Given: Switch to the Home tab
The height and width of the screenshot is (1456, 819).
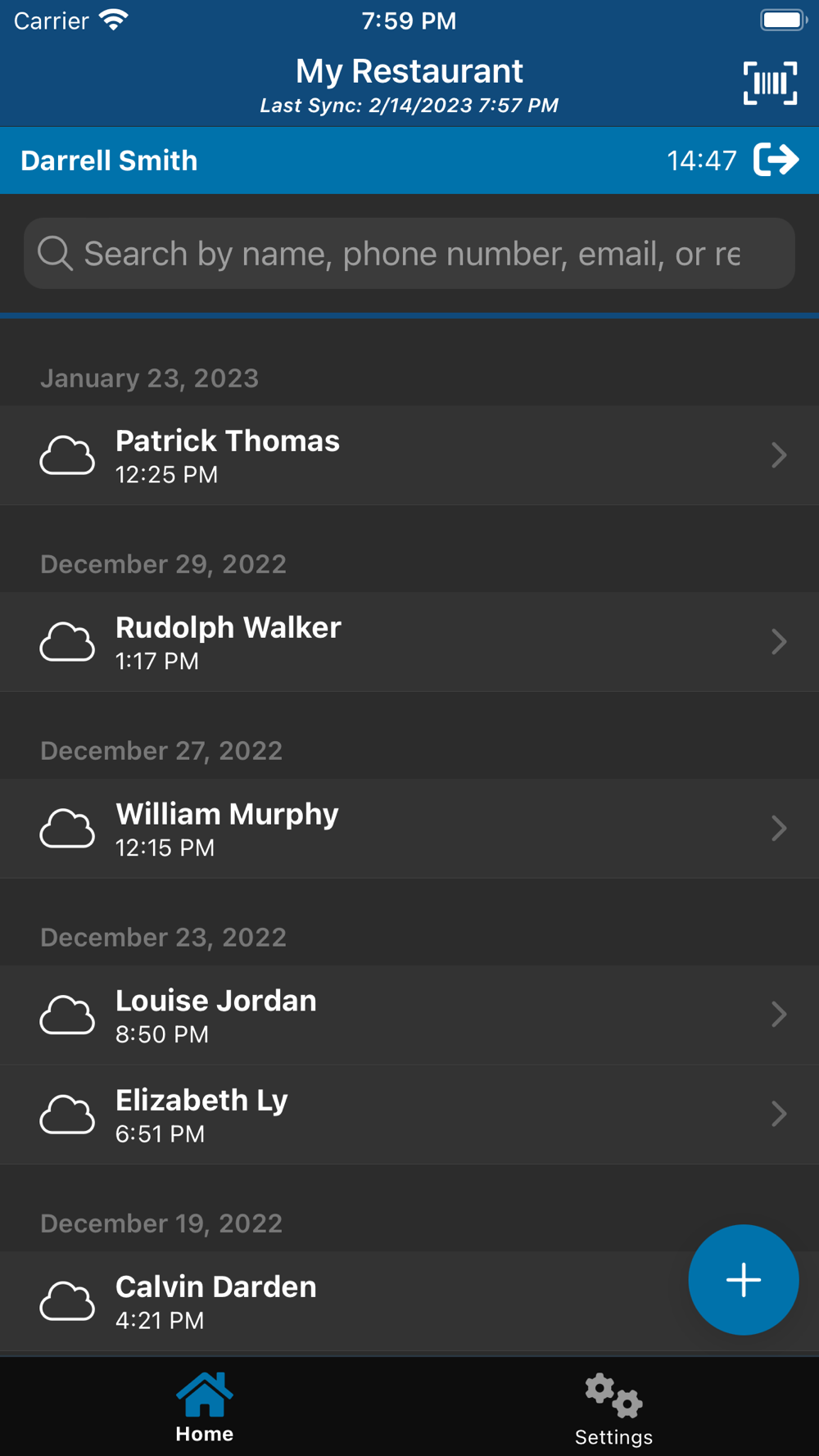Looking at the screenshot, I should coord(205,1409).
